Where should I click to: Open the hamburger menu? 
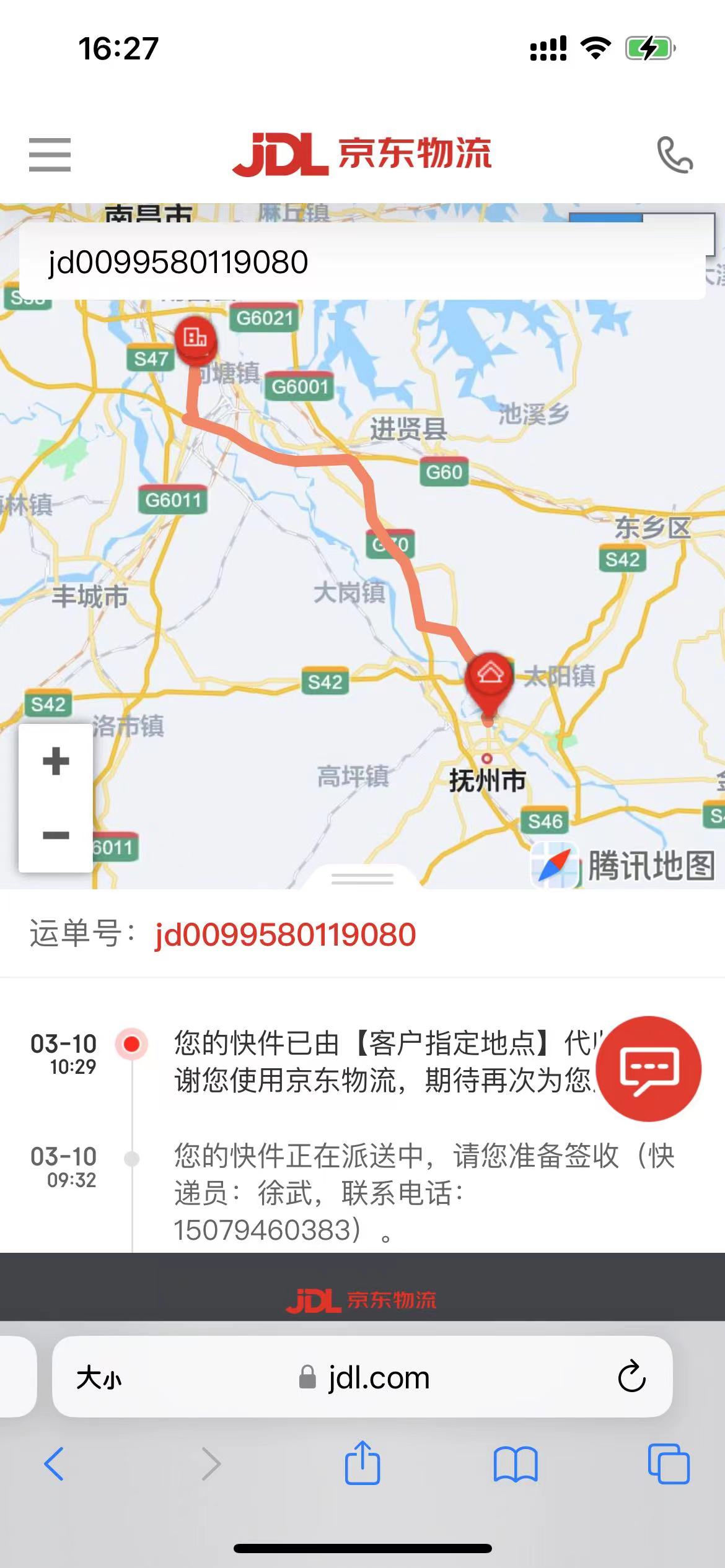tap(50, 154)
